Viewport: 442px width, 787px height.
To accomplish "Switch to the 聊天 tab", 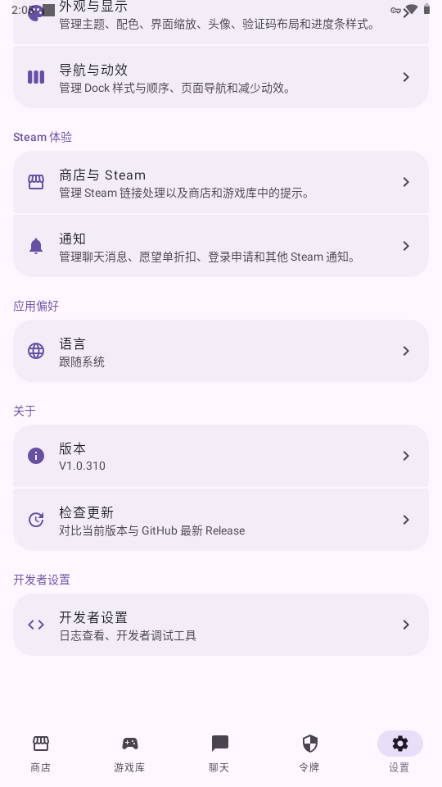I will tap(220, 753).
